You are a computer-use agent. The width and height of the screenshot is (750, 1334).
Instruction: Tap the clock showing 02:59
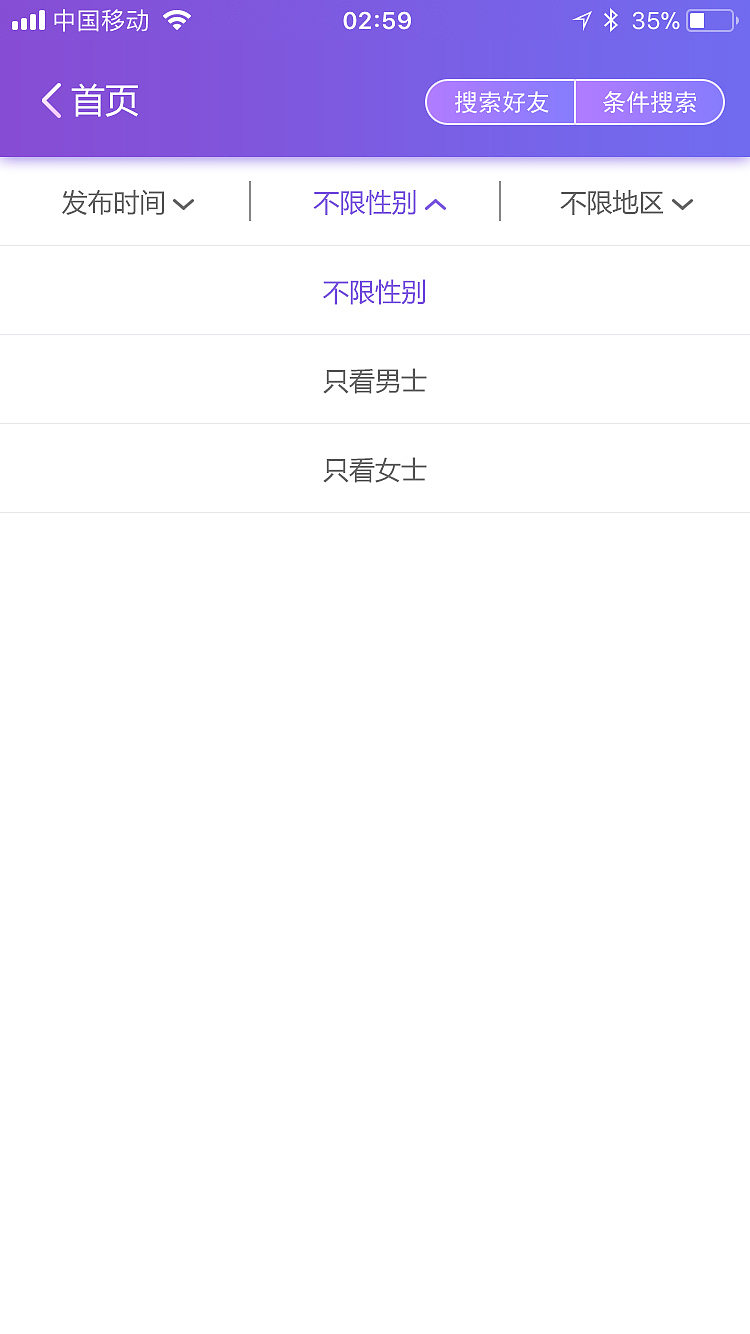(x=380, y=18)
